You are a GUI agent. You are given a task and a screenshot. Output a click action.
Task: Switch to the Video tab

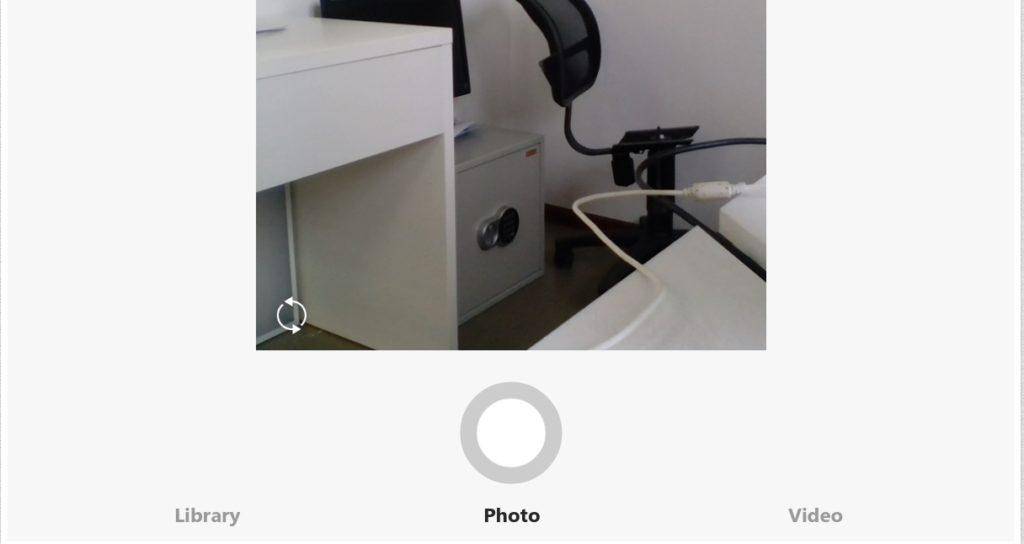[815, 516]
